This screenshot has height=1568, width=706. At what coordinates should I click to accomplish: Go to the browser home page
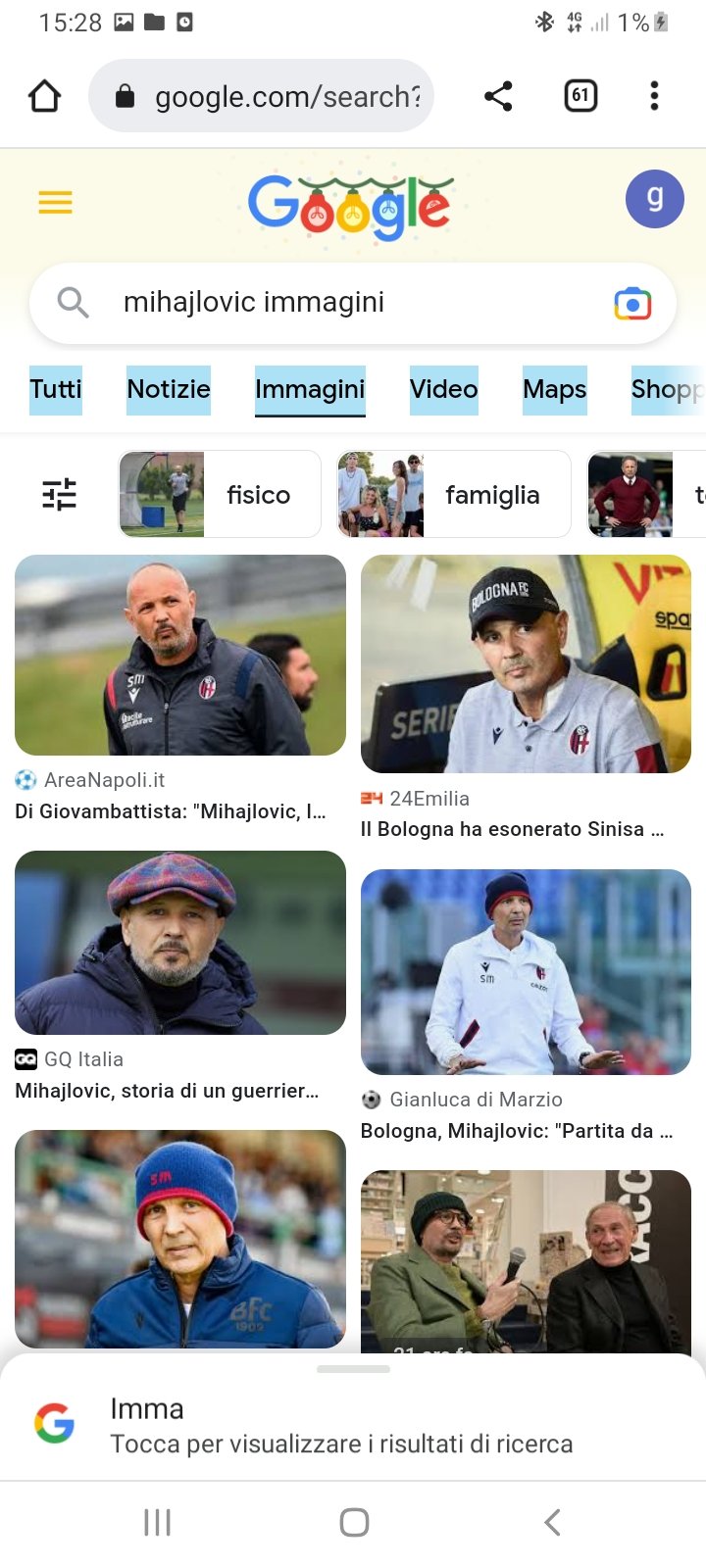pos(45,96)
